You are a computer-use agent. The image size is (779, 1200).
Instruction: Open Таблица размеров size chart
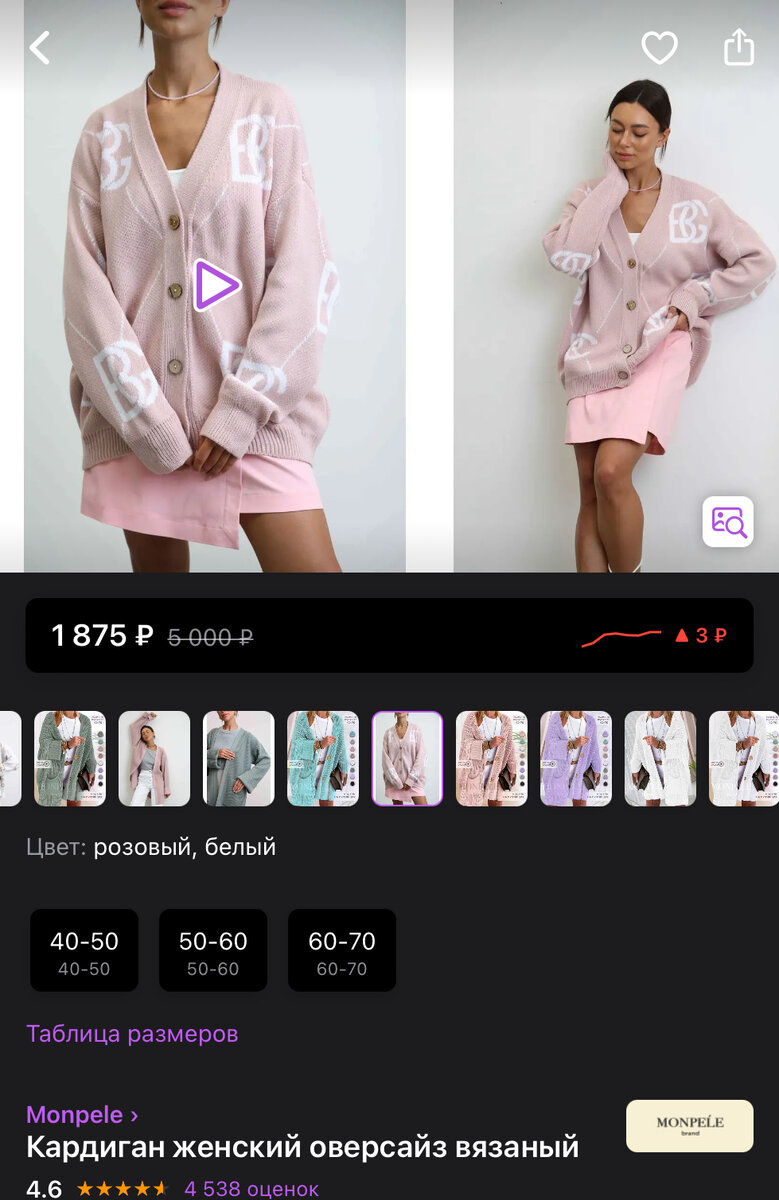click(x=132, y=1033)
